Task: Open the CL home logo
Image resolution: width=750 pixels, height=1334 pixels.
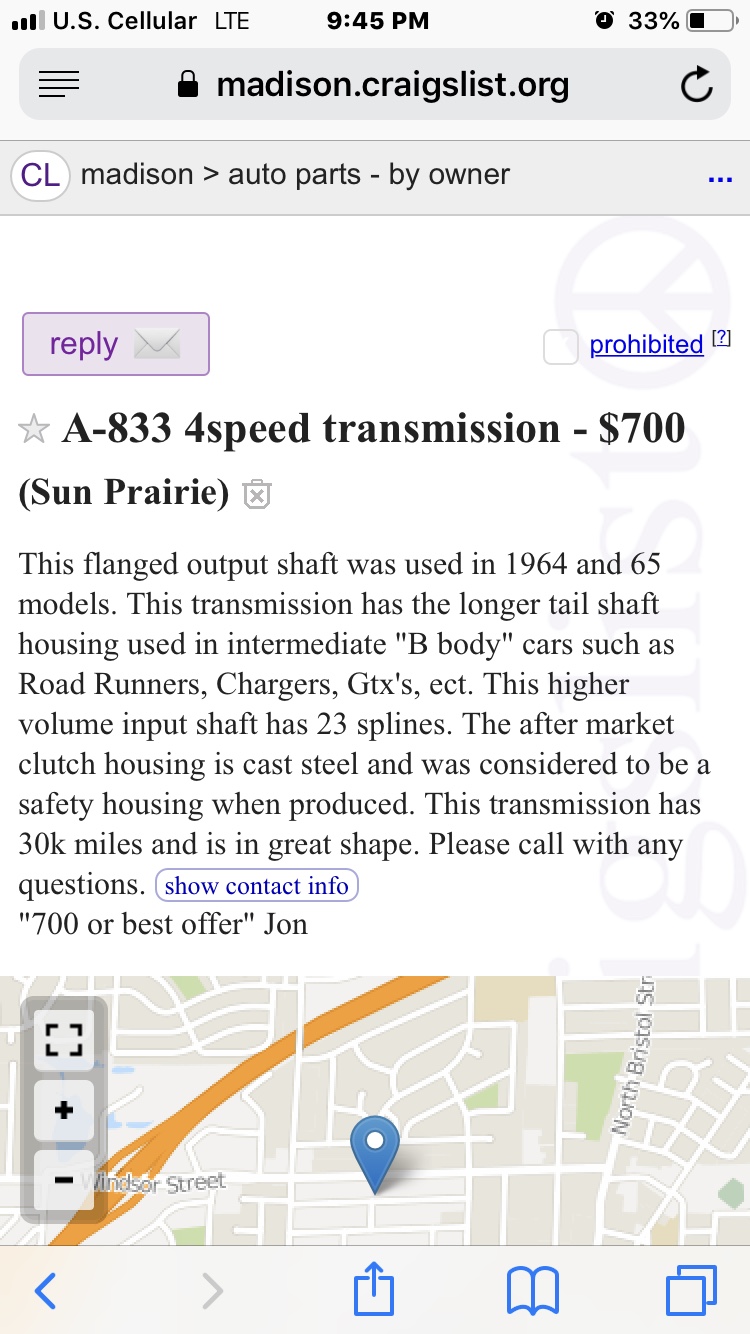Action: pos(40,175)
